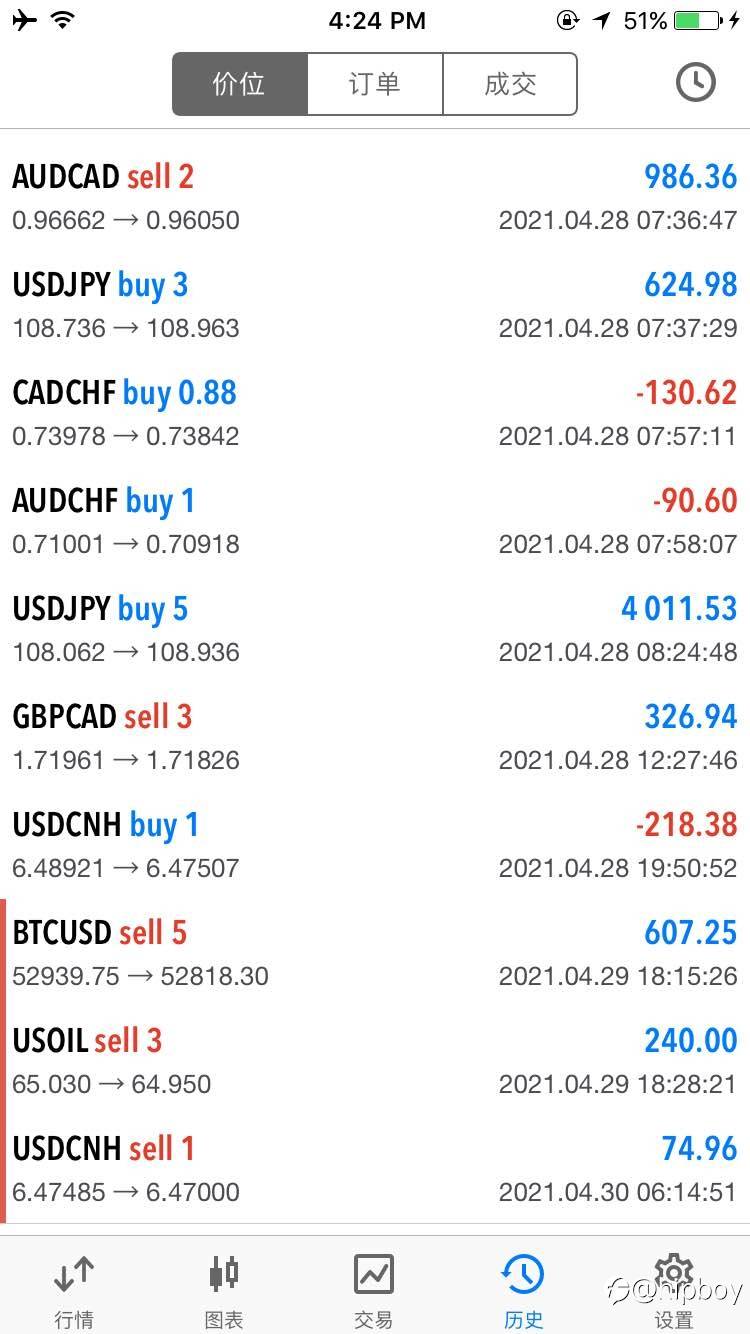Open the 设置 settings tab
The image size is (750, 1334).
(x=673, y=1290)
